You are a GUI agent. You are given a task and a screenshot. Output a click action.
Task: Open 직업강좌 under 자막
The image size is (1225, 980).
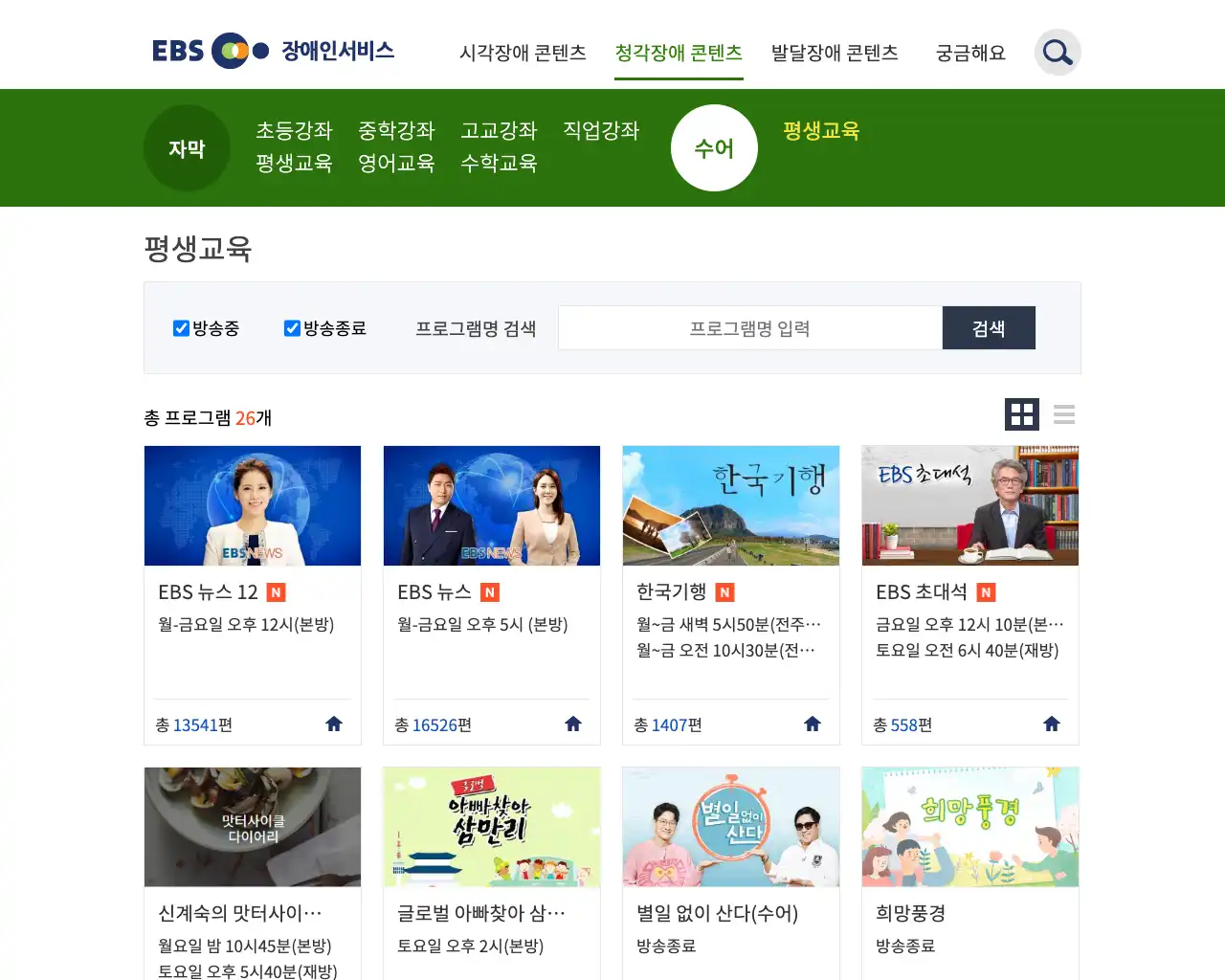click(x=601, y=130)
